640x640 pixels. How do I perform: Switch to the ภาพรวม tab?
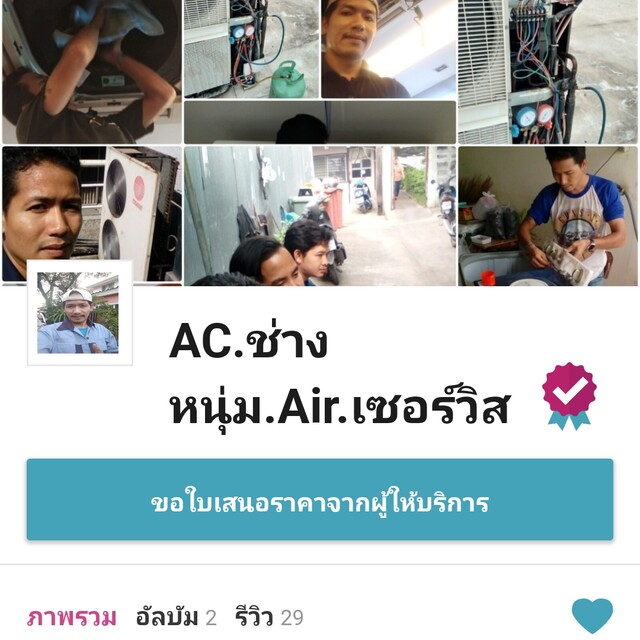point(71,617)
